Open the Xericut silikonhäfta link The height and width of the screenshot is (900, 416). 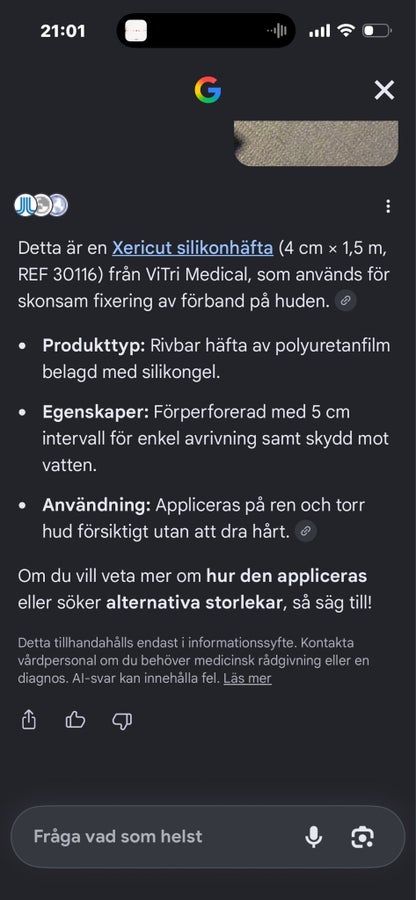(x=192, y=248)
